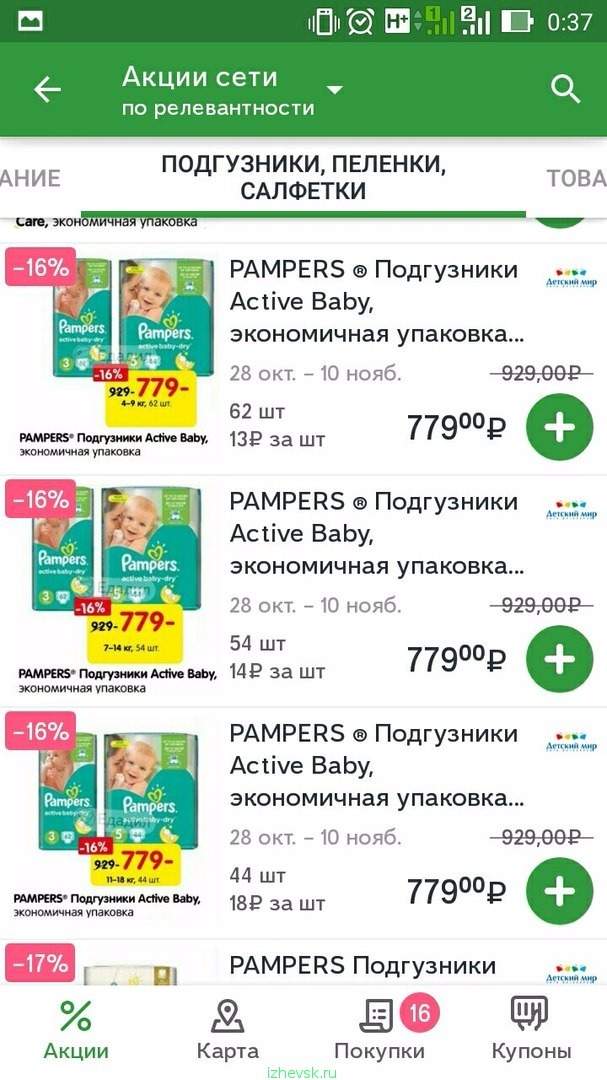Switch to the previous …АНИЕ category tab
The height and width of the screenshot is (1080, 607).
coord(30,178)
